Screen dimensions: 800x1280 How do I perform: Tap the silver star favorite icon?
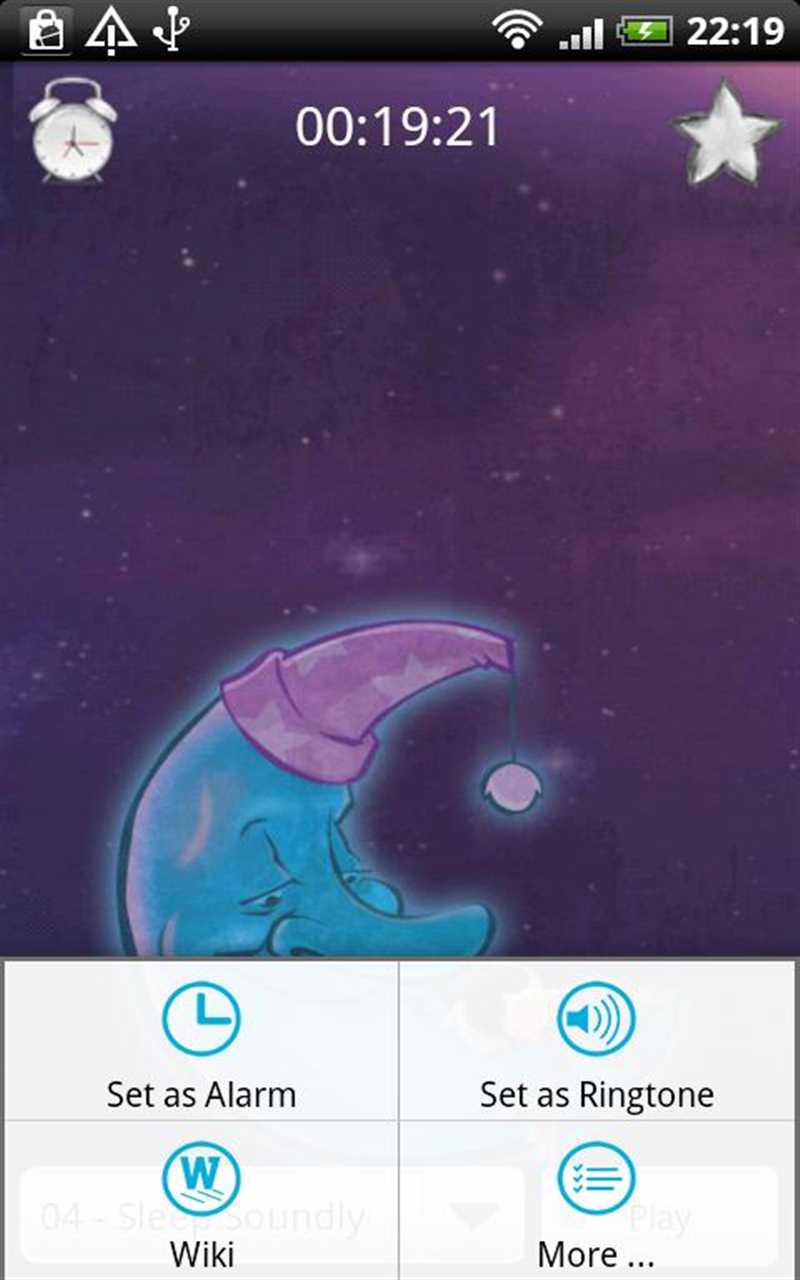click(x=726, y=134)
